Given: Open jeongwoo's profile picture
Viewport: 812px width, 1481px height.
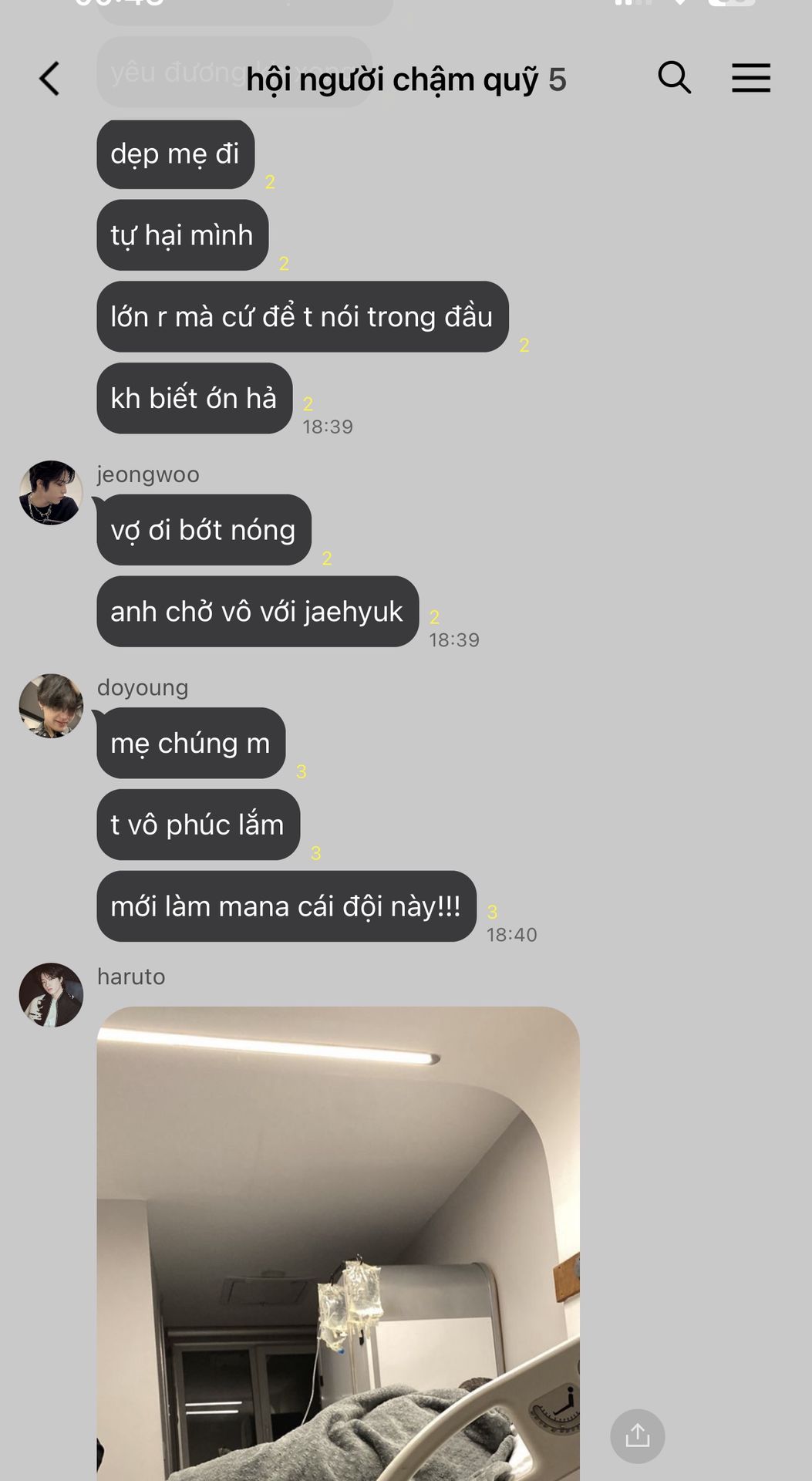Looking at the screenshot, I should tap(51, 493).
